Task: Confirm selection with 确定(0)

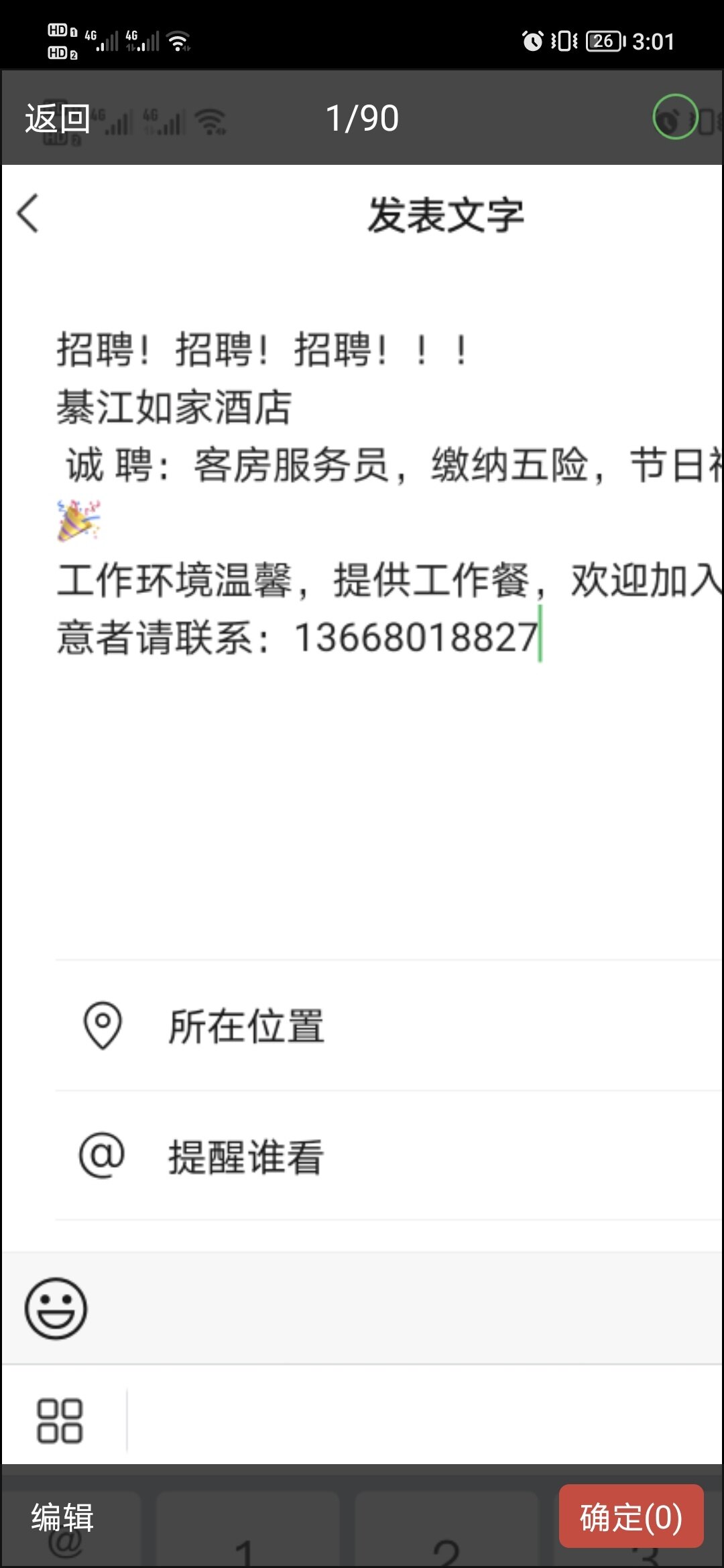Action: tap(631, 1517)
